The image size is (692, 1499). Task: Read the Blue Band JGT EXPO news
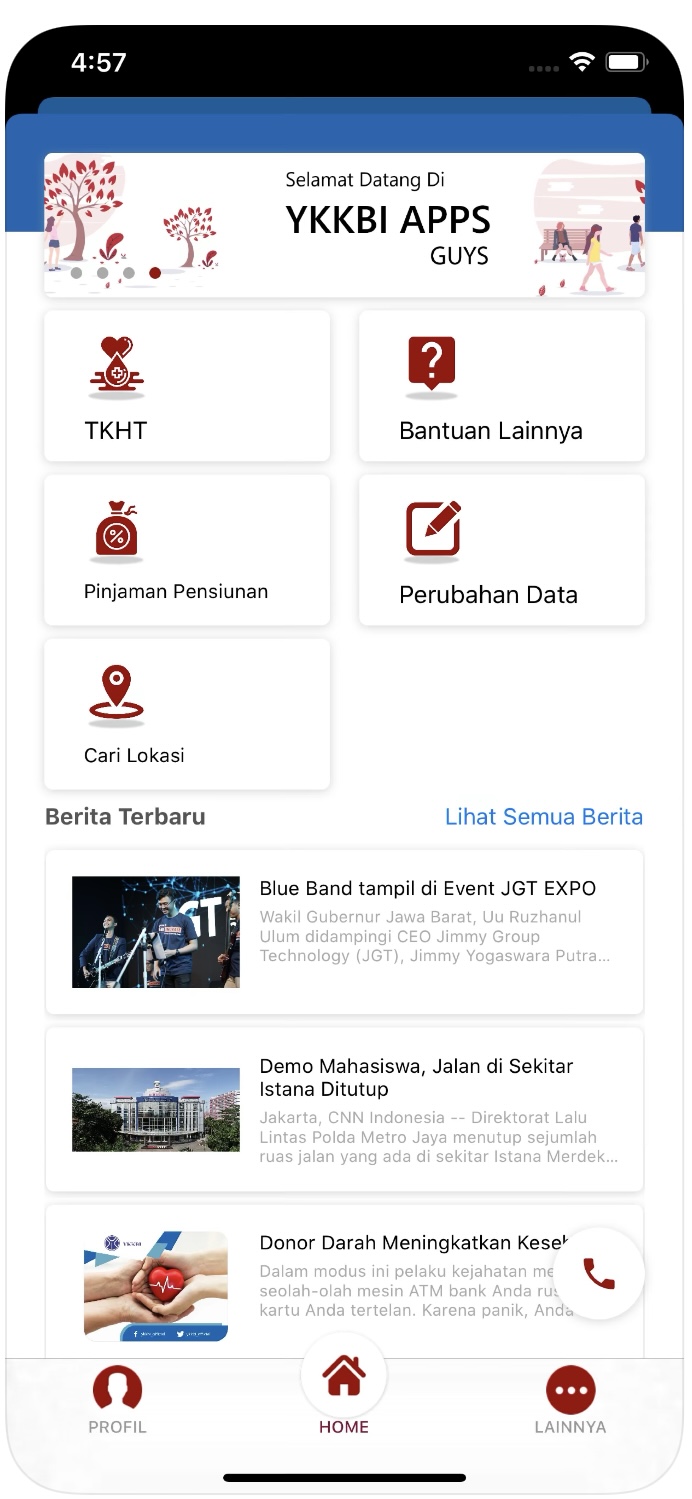click(x=345, y=932)
